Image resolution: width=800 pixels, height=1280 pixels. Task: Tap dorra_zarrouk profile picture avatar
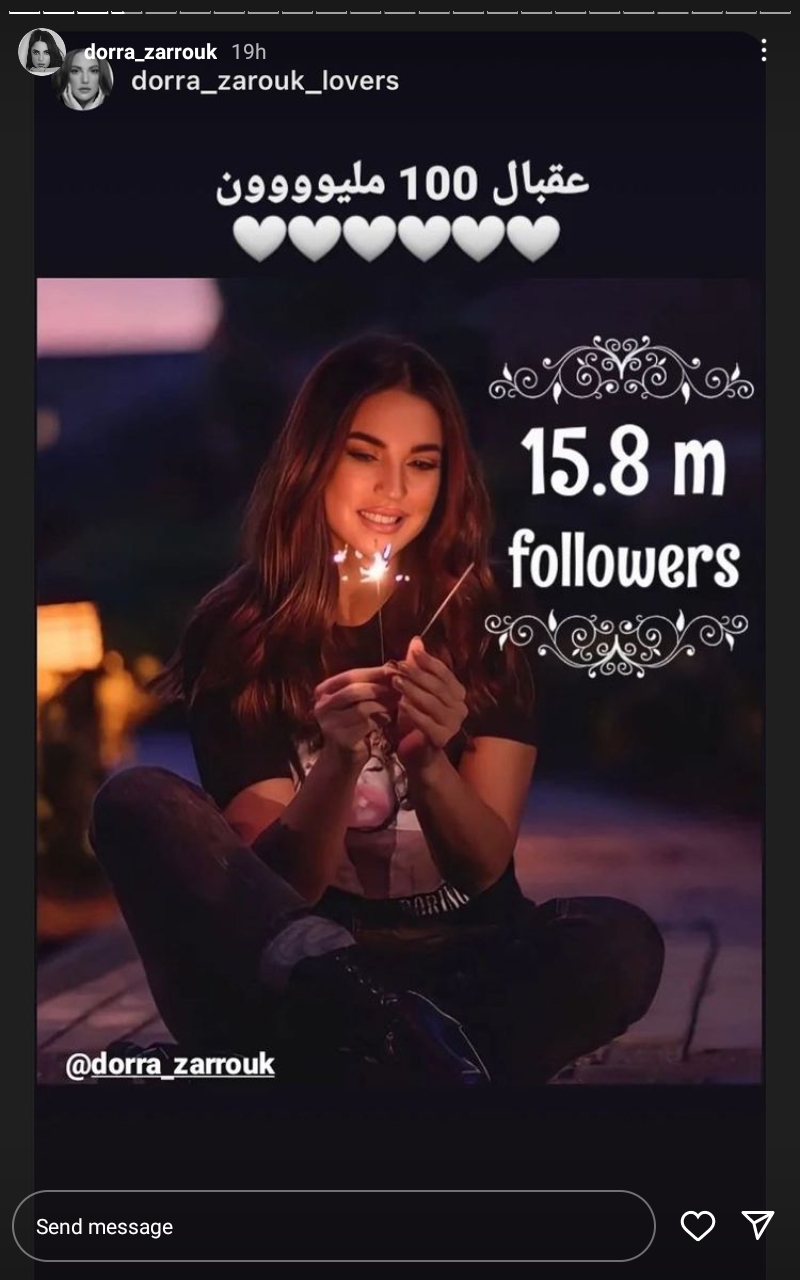(x=42, y=52)
